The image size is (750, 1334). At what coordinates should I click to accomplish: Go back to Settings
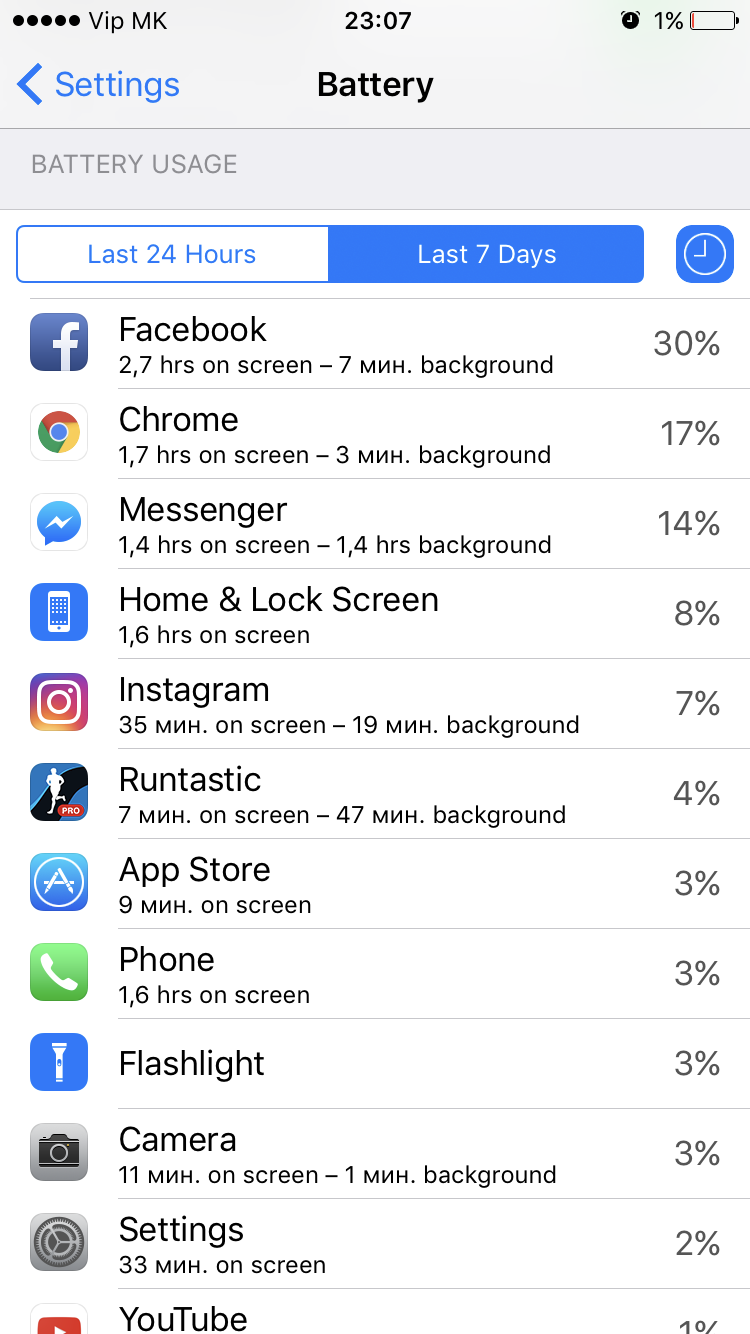[98, 85]
